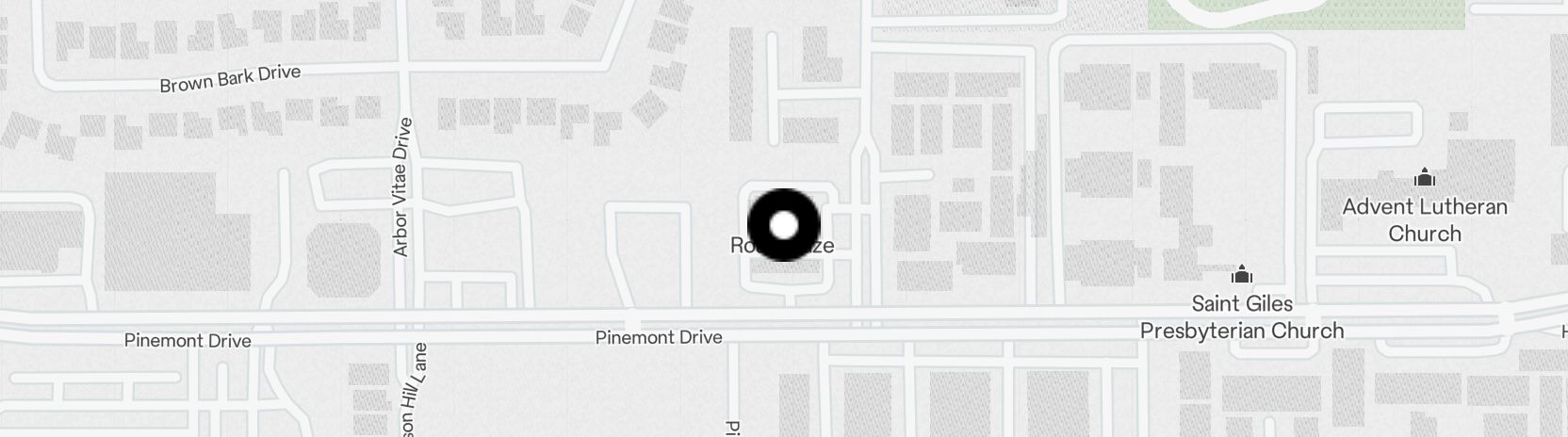This screenshot has width=1568, height=437.
Task: Select Saint Giles Presbyterian Church marker
Action: tap(1242, 275)
